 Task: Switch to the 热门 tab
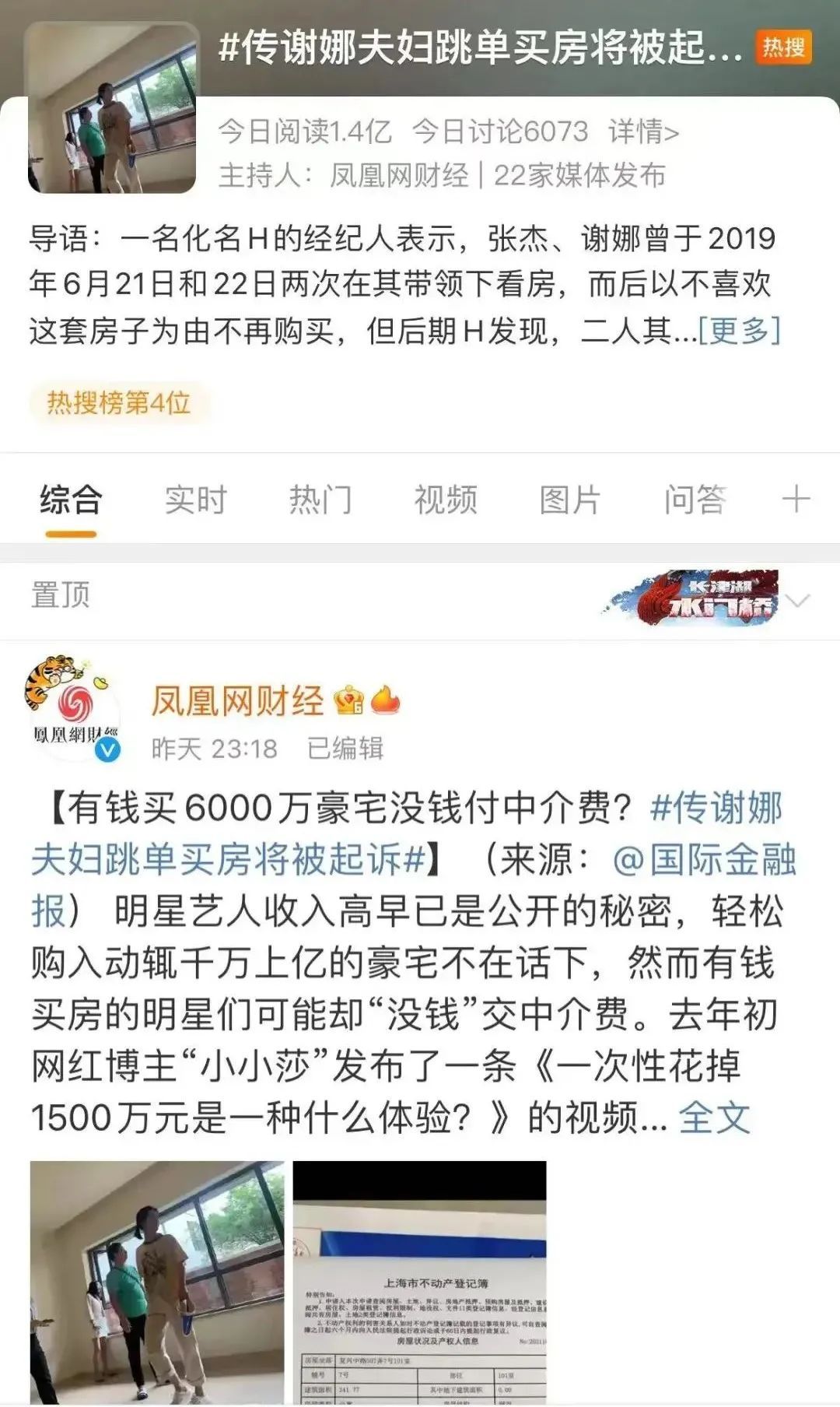click(320, 500)
